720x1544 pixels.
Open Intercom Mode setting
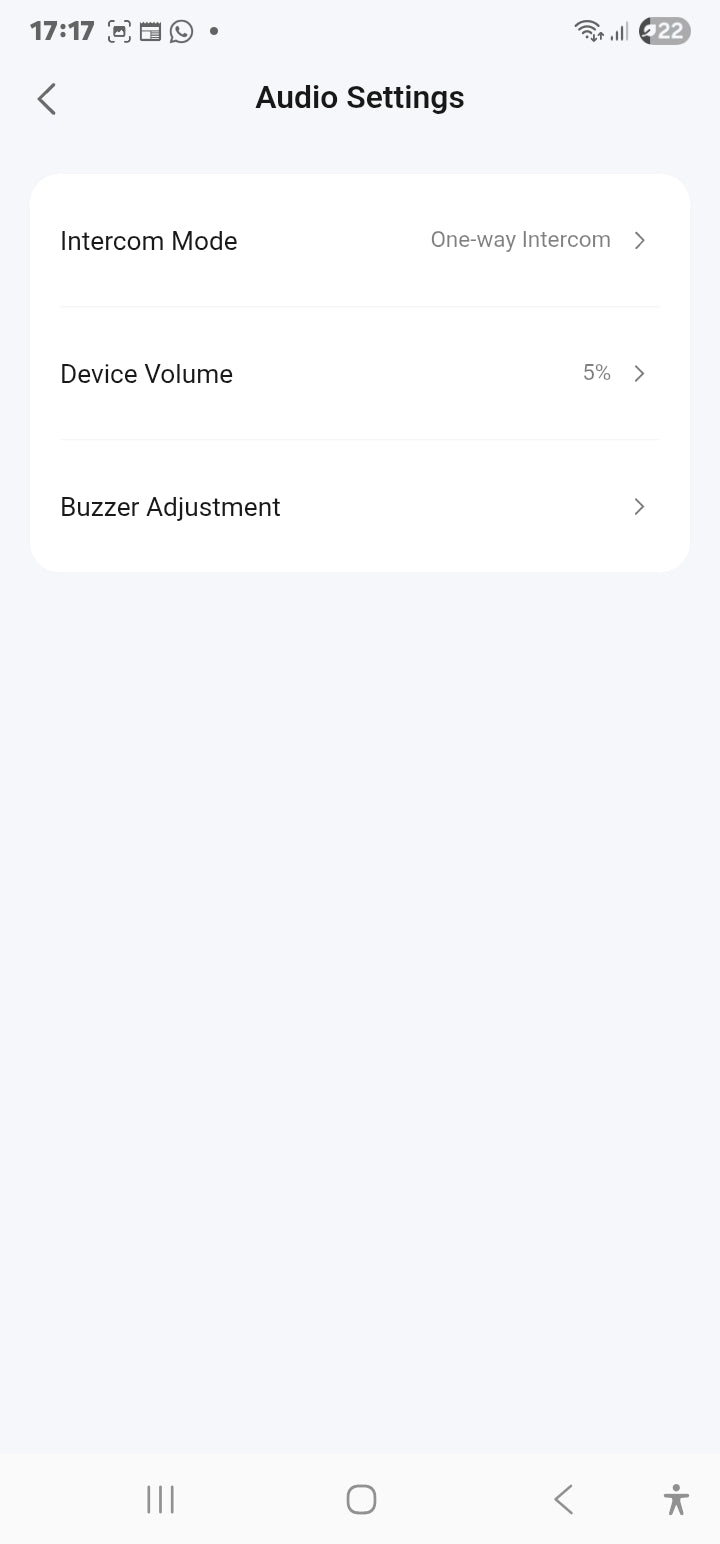pyautogui.click(x=359, y=241)
